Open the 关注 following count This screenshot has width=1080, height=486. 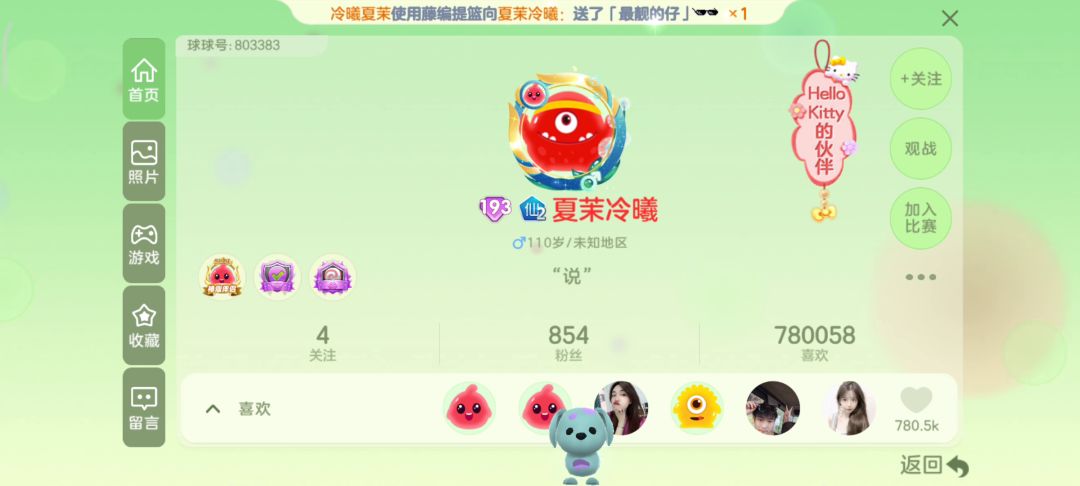(322, 342)
